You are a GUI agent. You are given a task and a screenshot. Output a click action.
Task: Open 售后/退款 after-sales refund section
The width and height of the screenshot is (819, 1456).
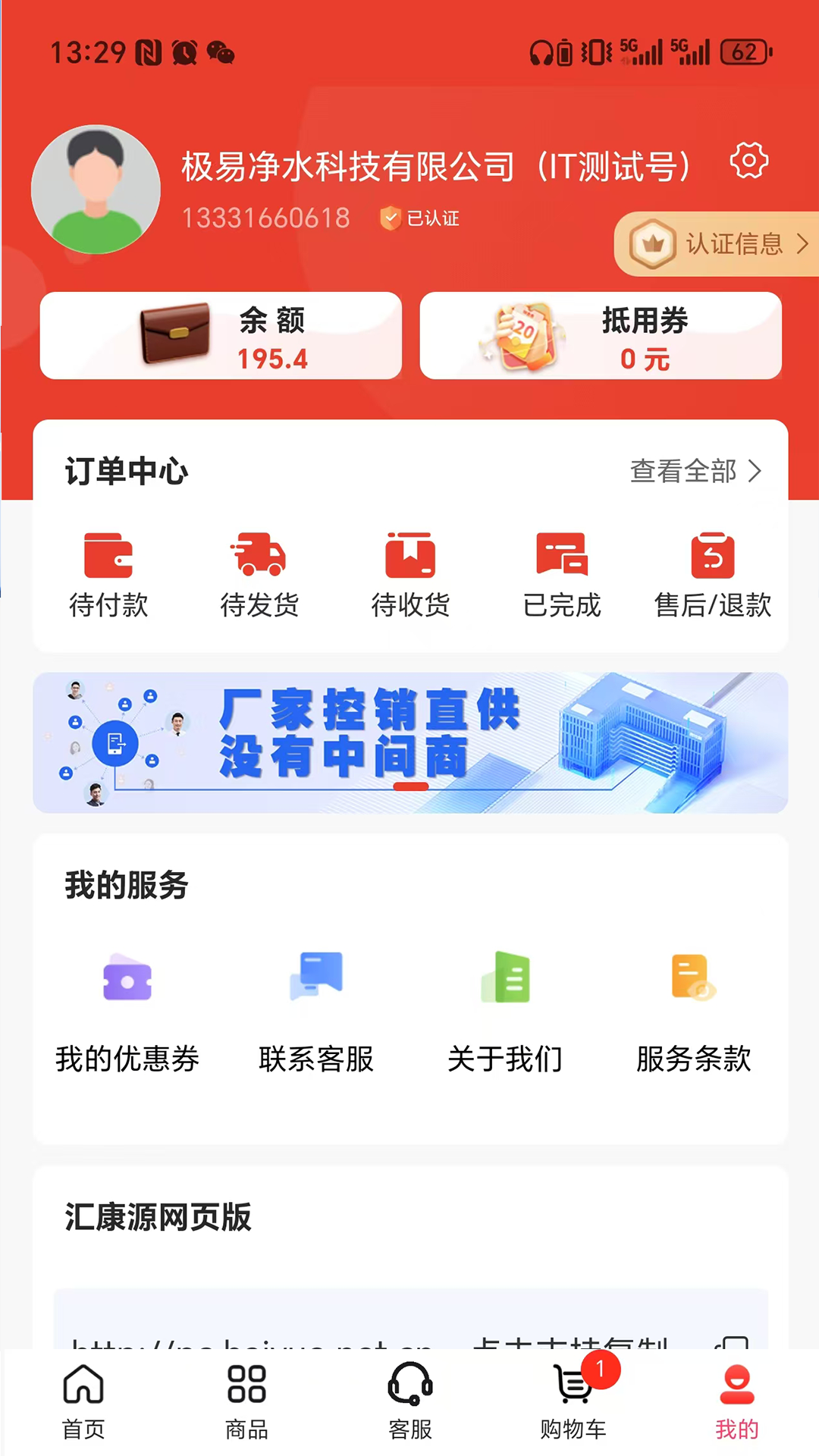711,573
